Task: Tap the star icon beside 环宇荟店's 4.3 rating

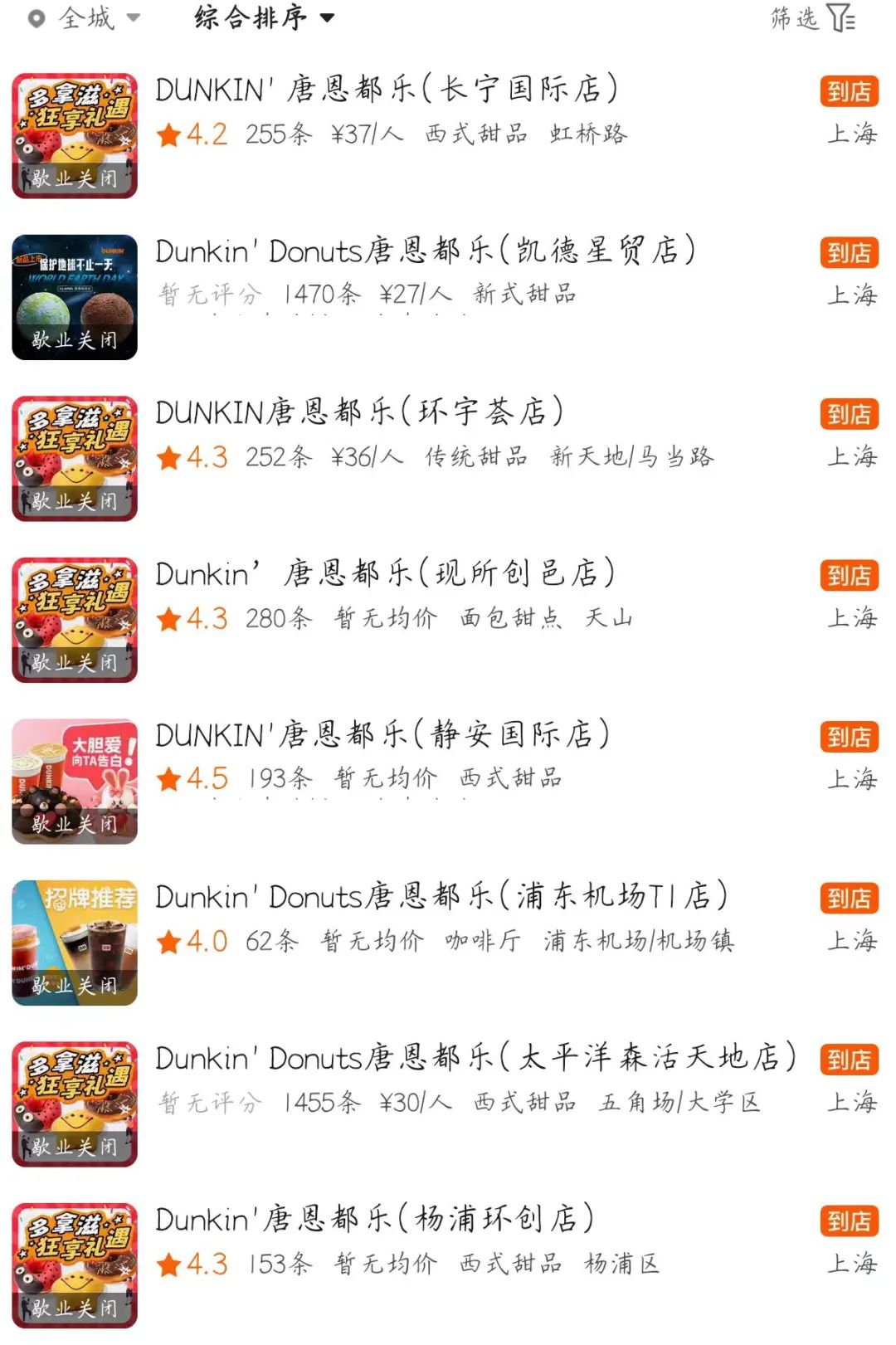Action: [168, 457]
